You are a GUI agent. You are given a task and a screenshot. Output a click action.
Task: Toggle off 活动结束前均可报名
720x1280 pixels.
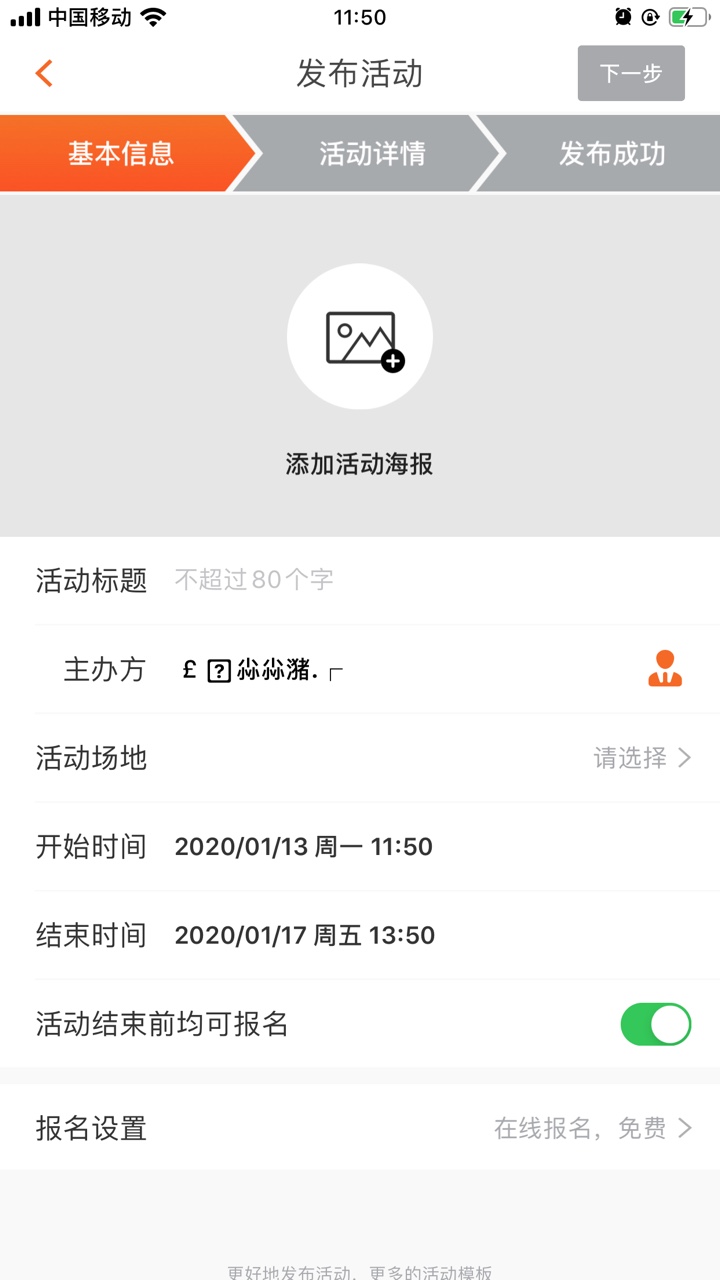(x=655, y=1025)
